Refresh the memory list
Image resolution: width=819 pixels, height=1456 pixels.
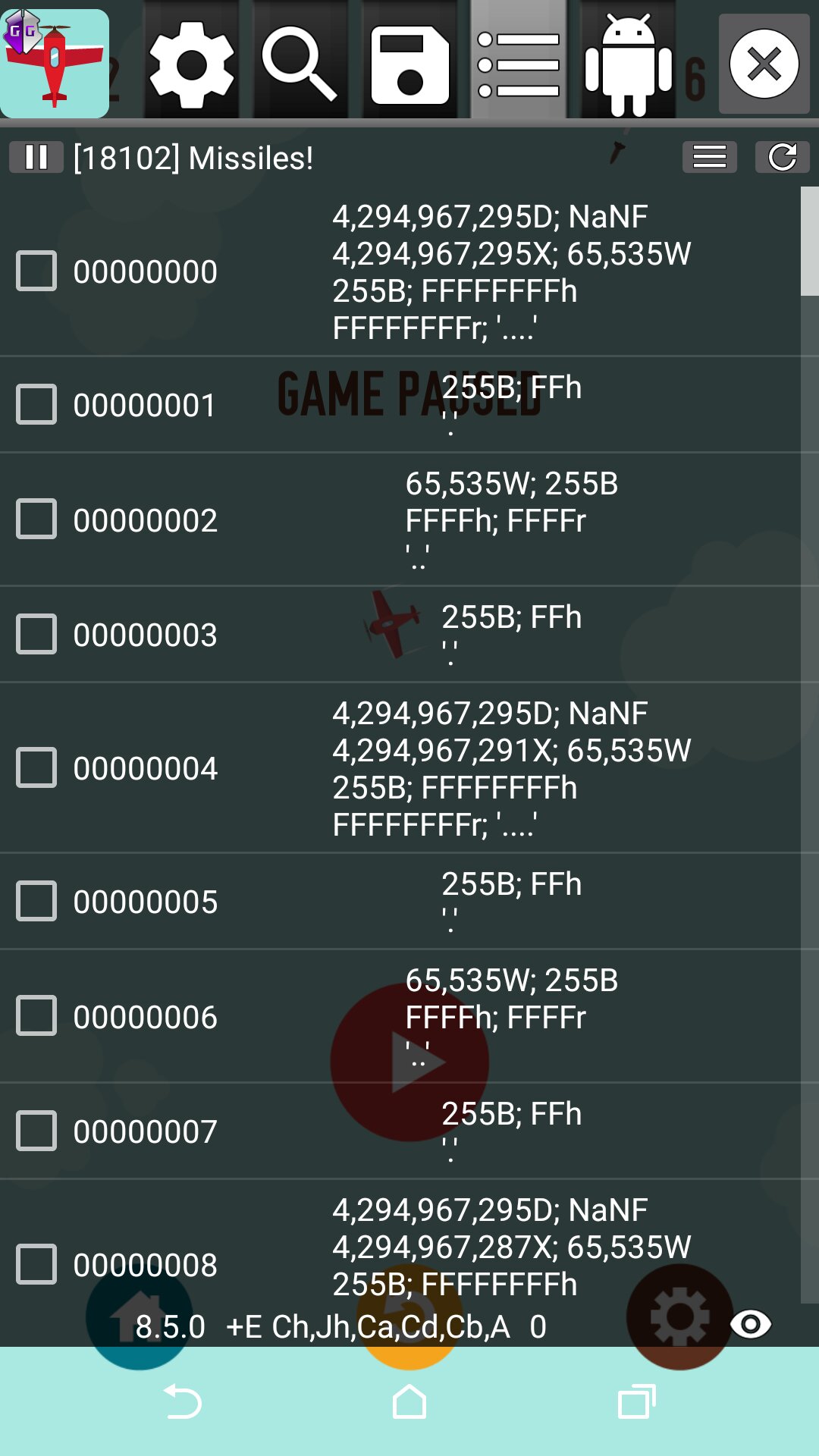point(782,158)
